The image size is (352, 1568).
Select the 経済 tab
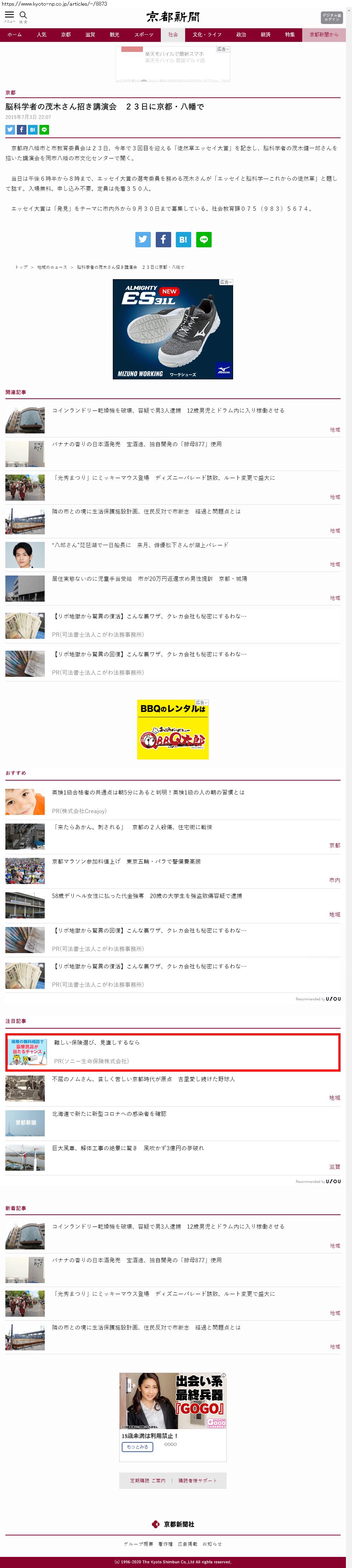(x=266, y=35)
